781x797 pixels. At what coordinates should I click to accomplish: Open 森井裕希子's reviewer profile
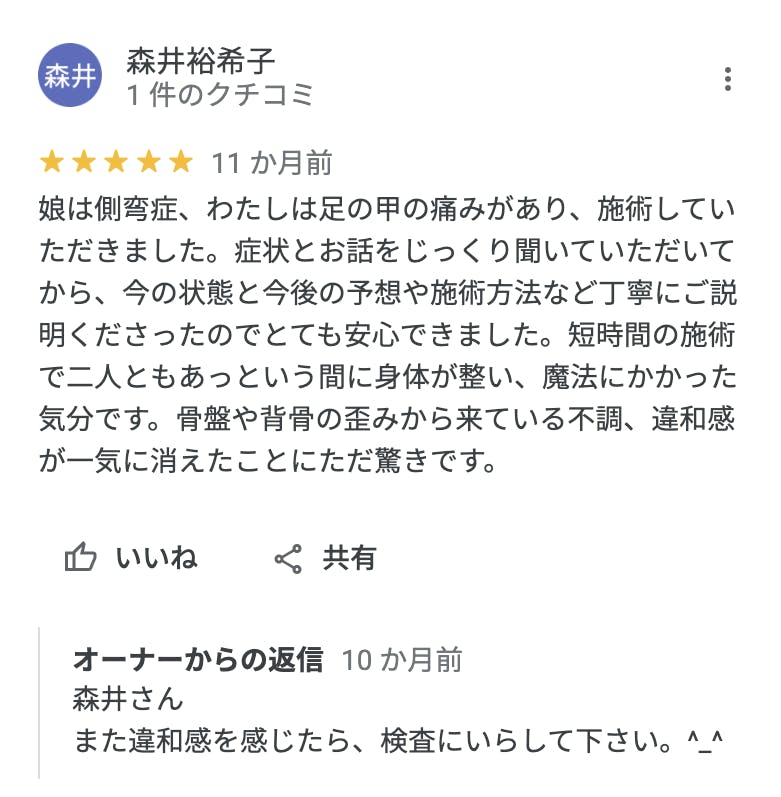(200, 60)
